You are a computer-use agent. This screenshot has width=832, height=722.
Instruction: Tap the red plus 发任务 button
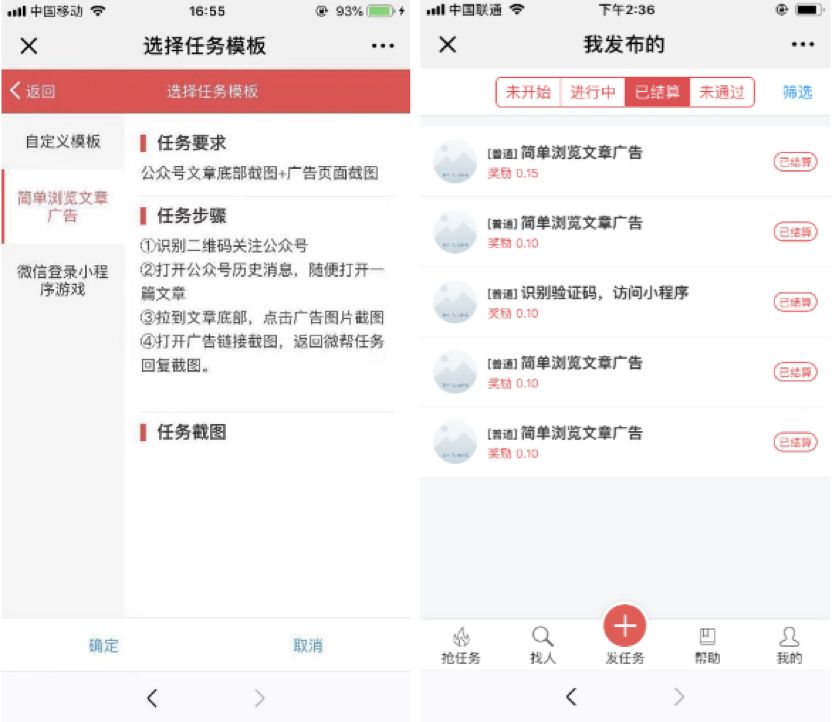tap(625, 628)
